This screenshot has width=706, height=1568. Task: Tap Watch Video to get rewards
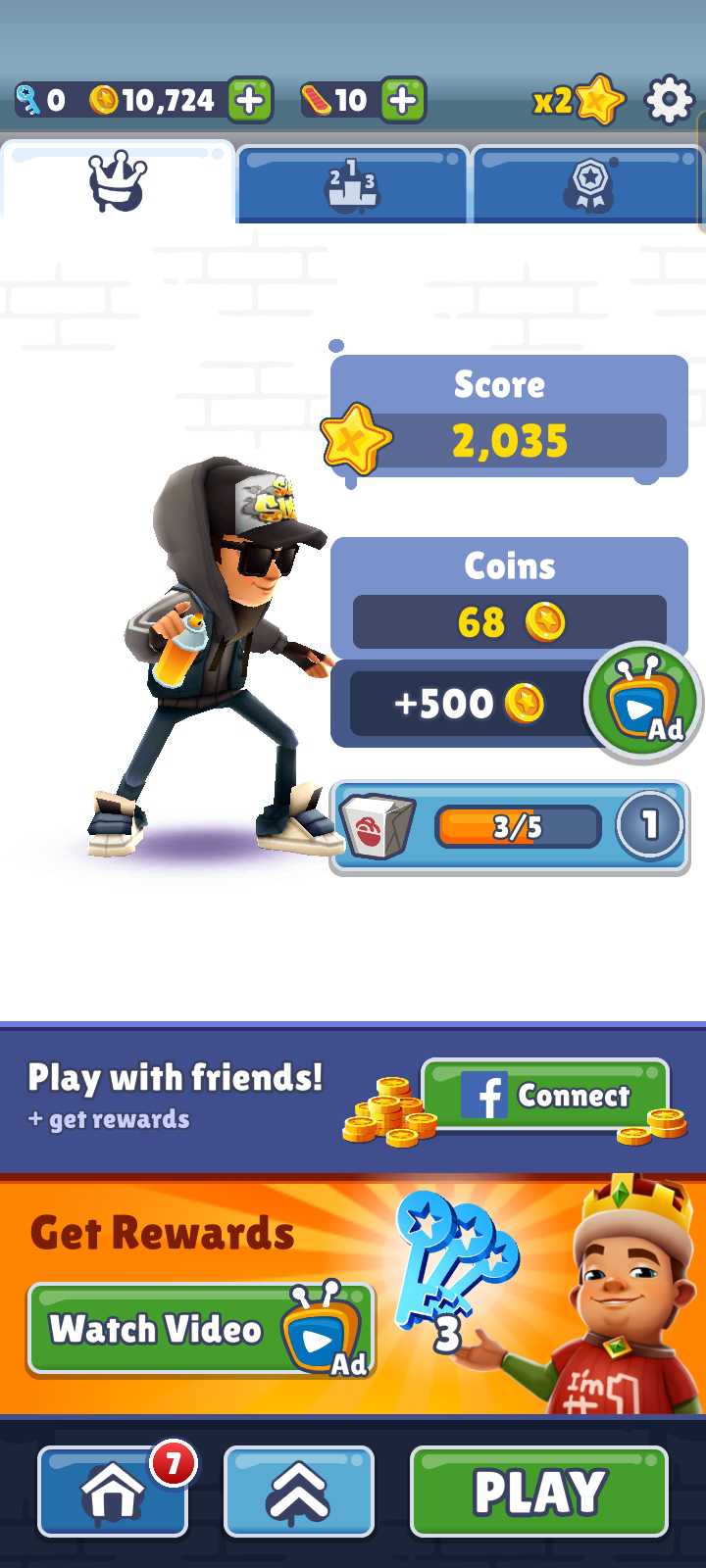(201, 1330)
